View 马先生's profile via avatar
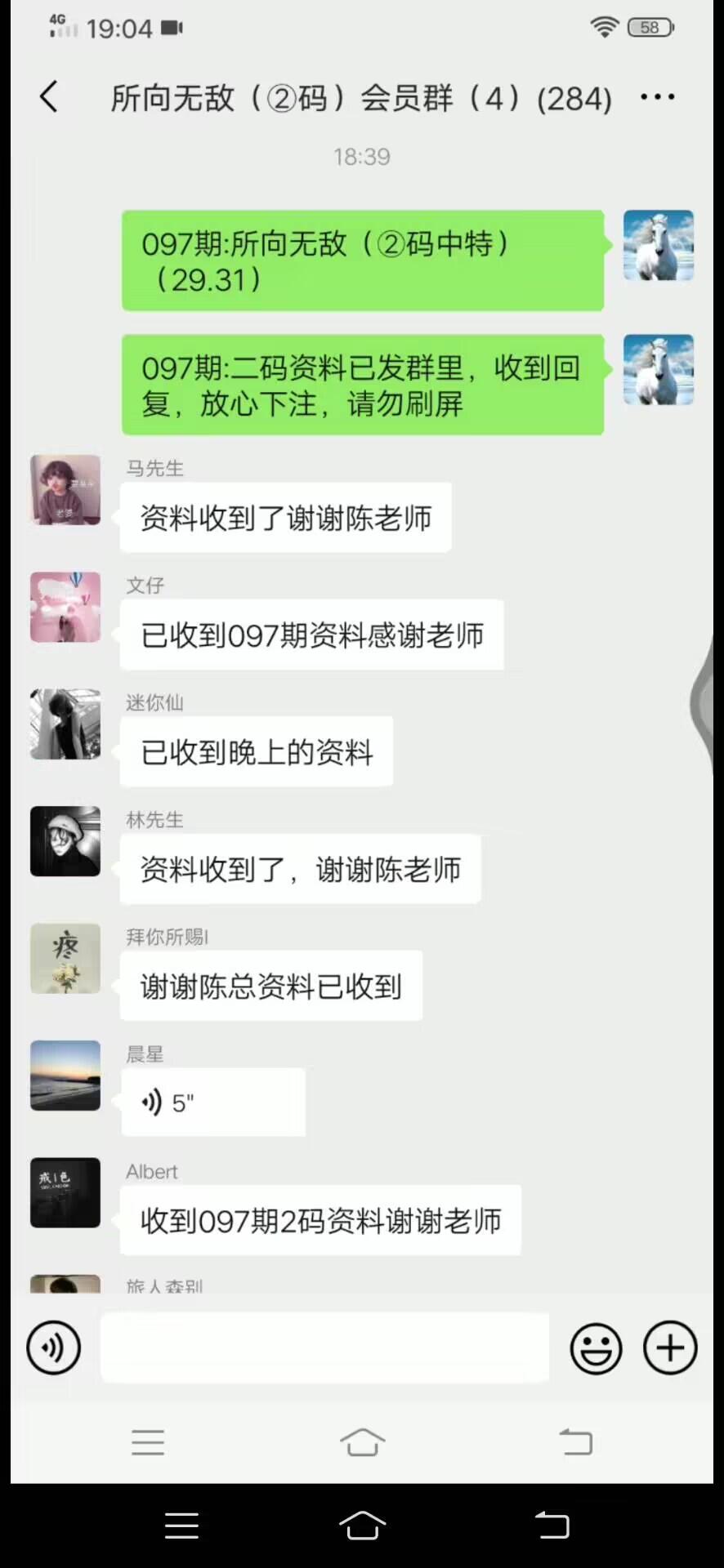This screenshot has width=724, height=1568. click(65, 490)
